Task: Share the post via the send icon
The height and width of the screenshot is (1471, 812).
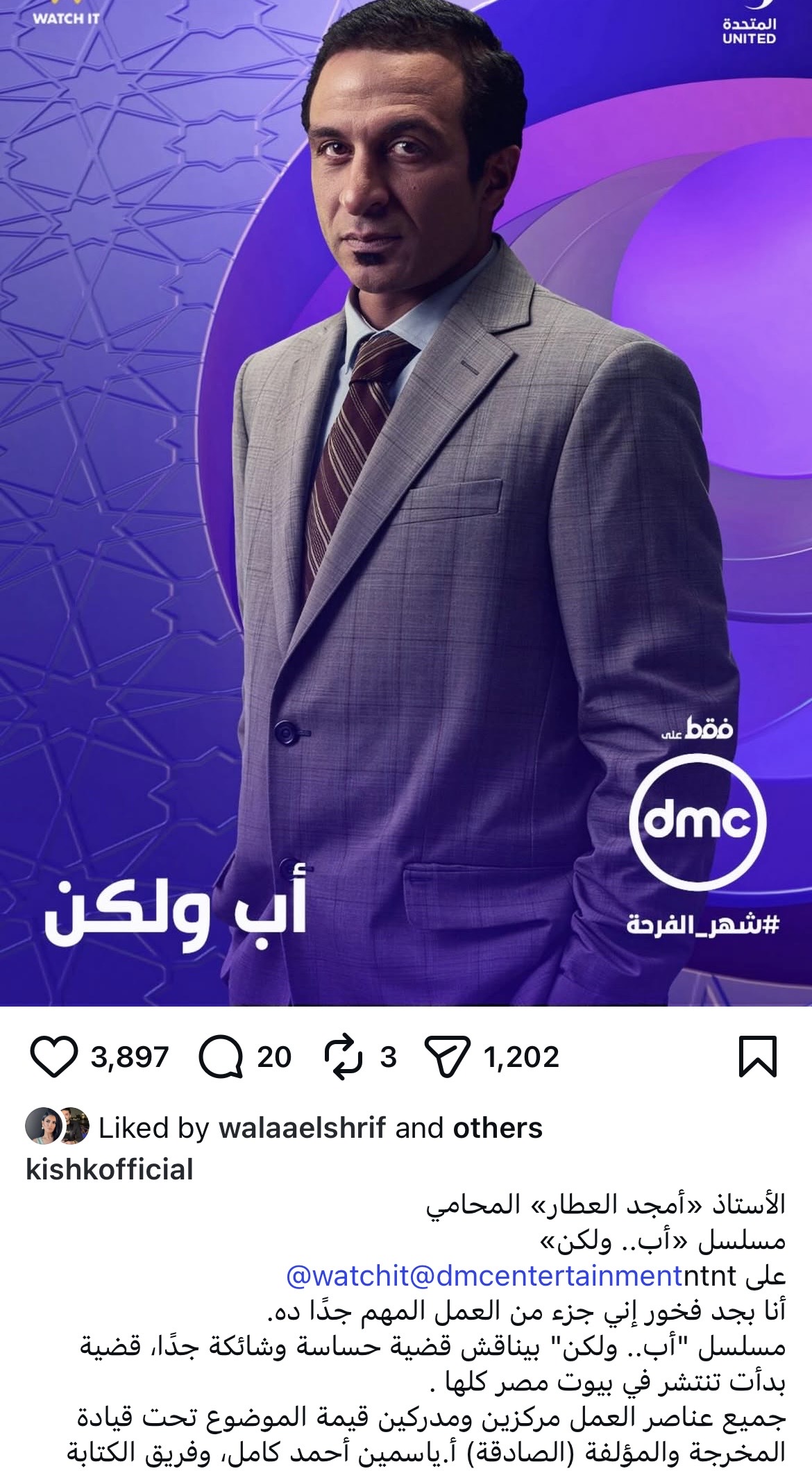Action: pos(448,1057)
